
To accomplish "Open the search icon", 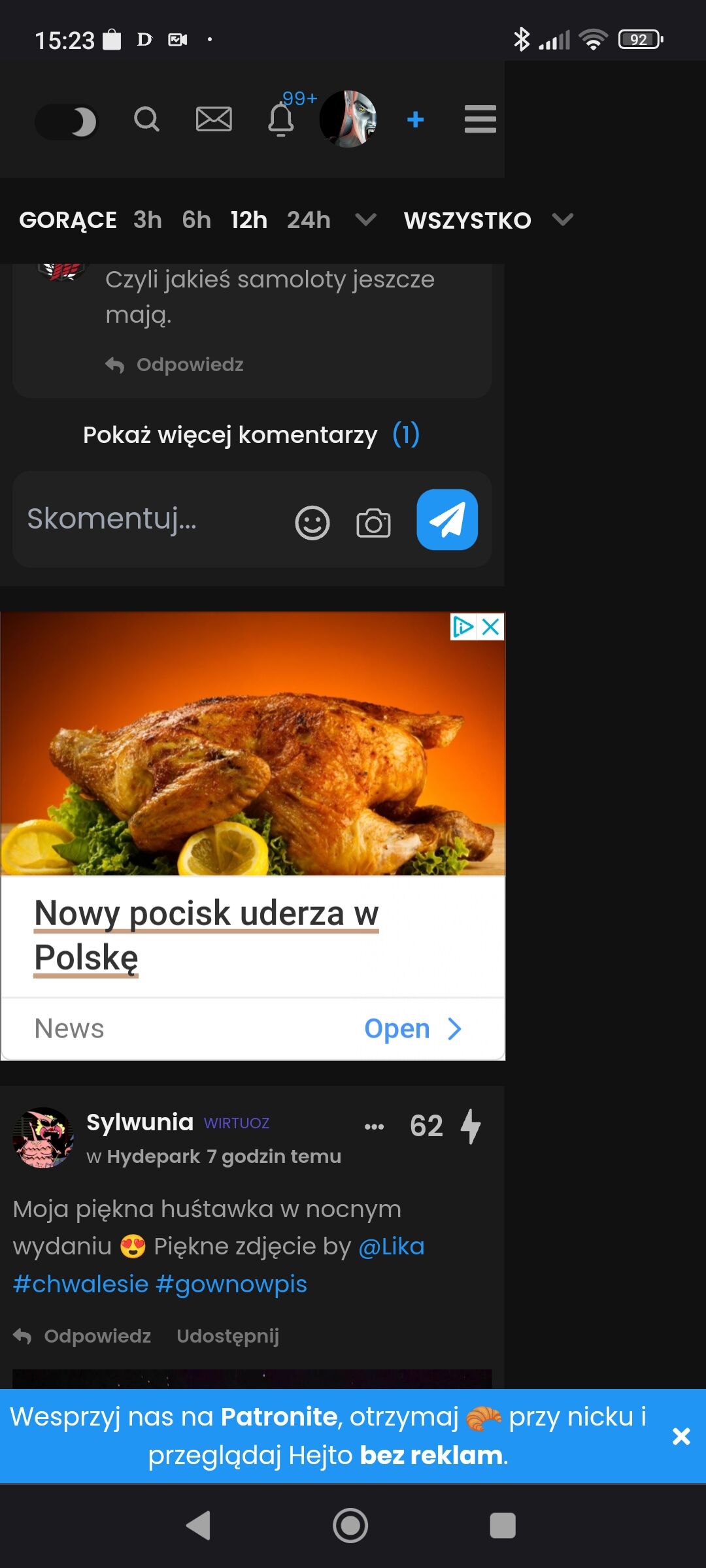I will (x=146, y=120).
